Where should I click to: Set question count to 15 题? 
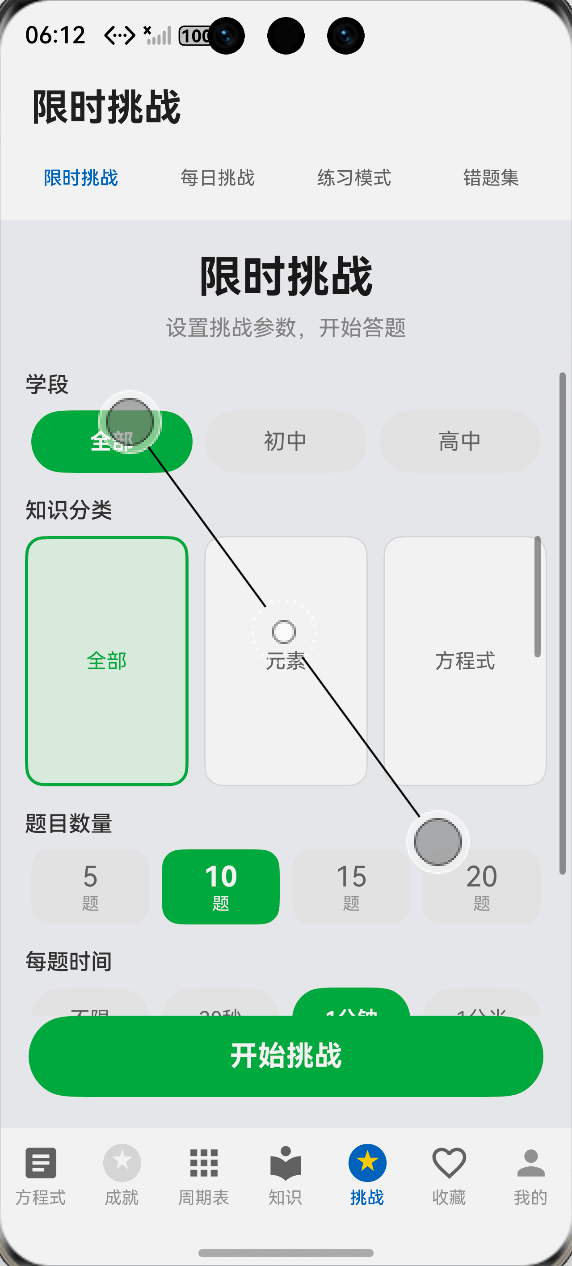point(351,886)
